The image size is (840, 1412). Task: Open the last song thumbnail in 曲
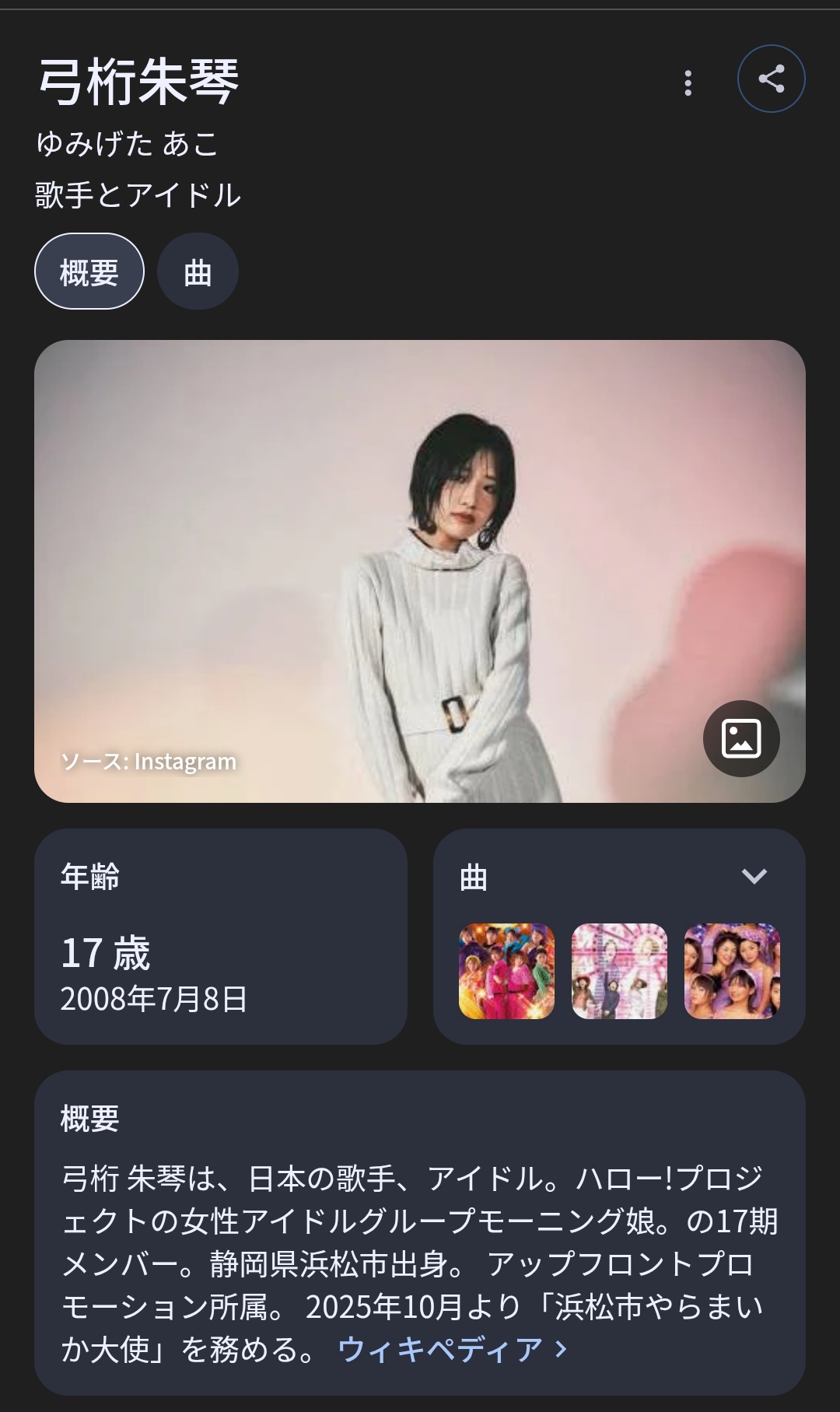(x=732, y=971)
